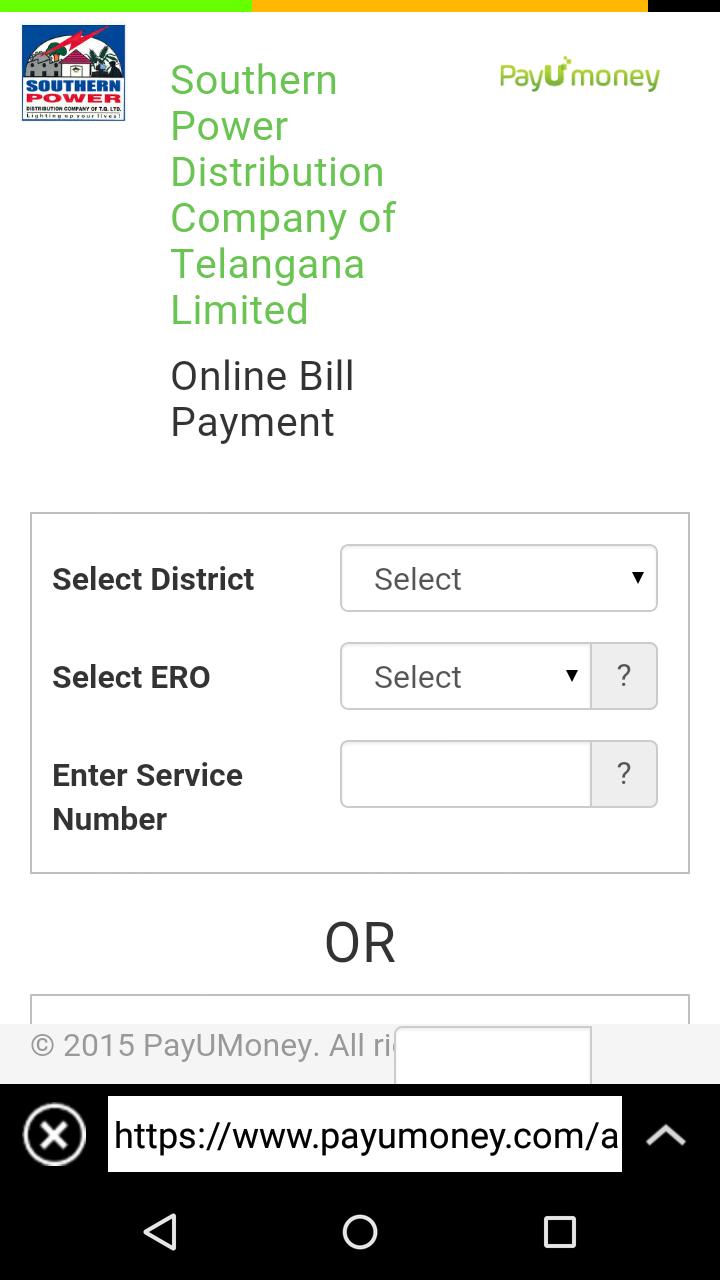The height and width of the screenshot is (1280, 720).
Task: Focus the Enter Service Number field
Action: tap(465, 774)
